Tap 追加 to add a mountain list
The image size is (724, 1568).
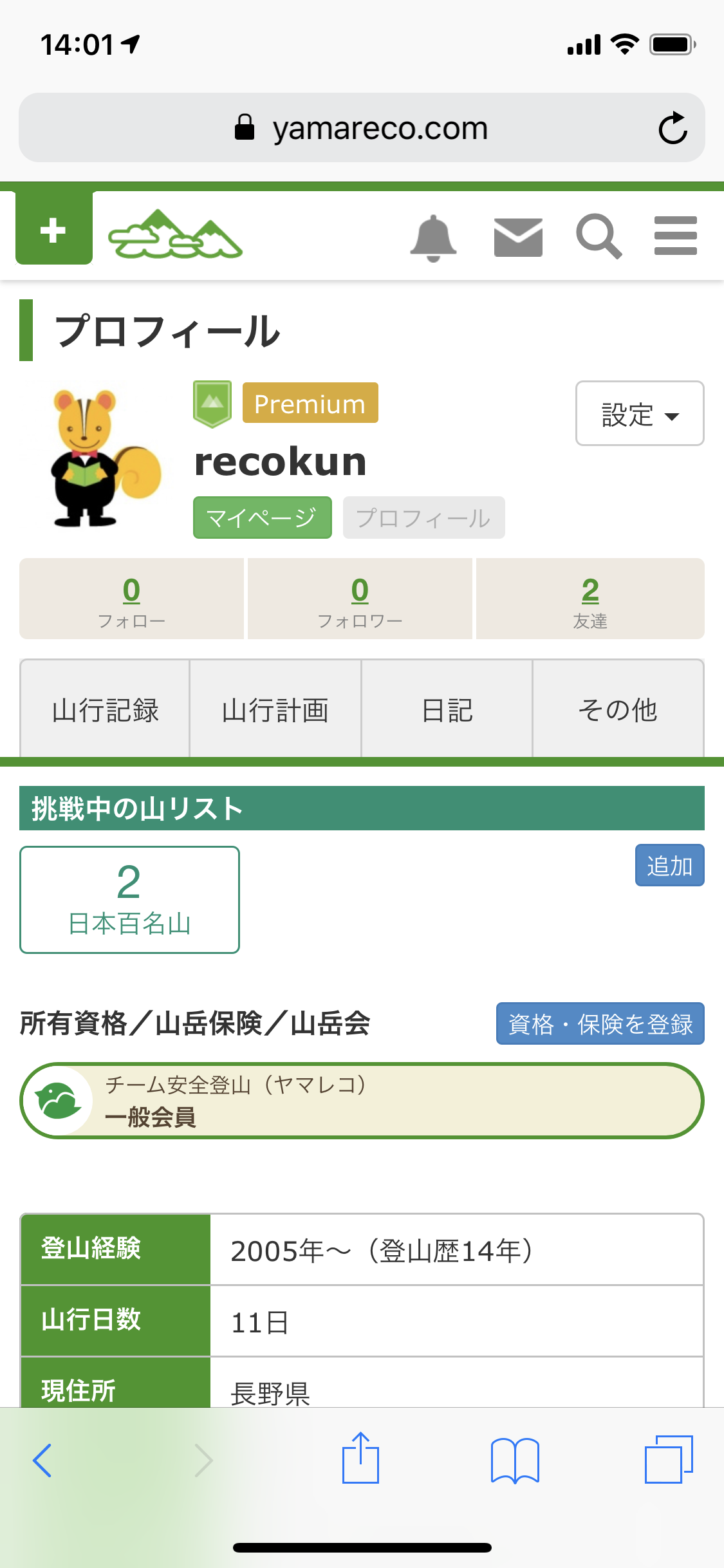coord(669,865)
